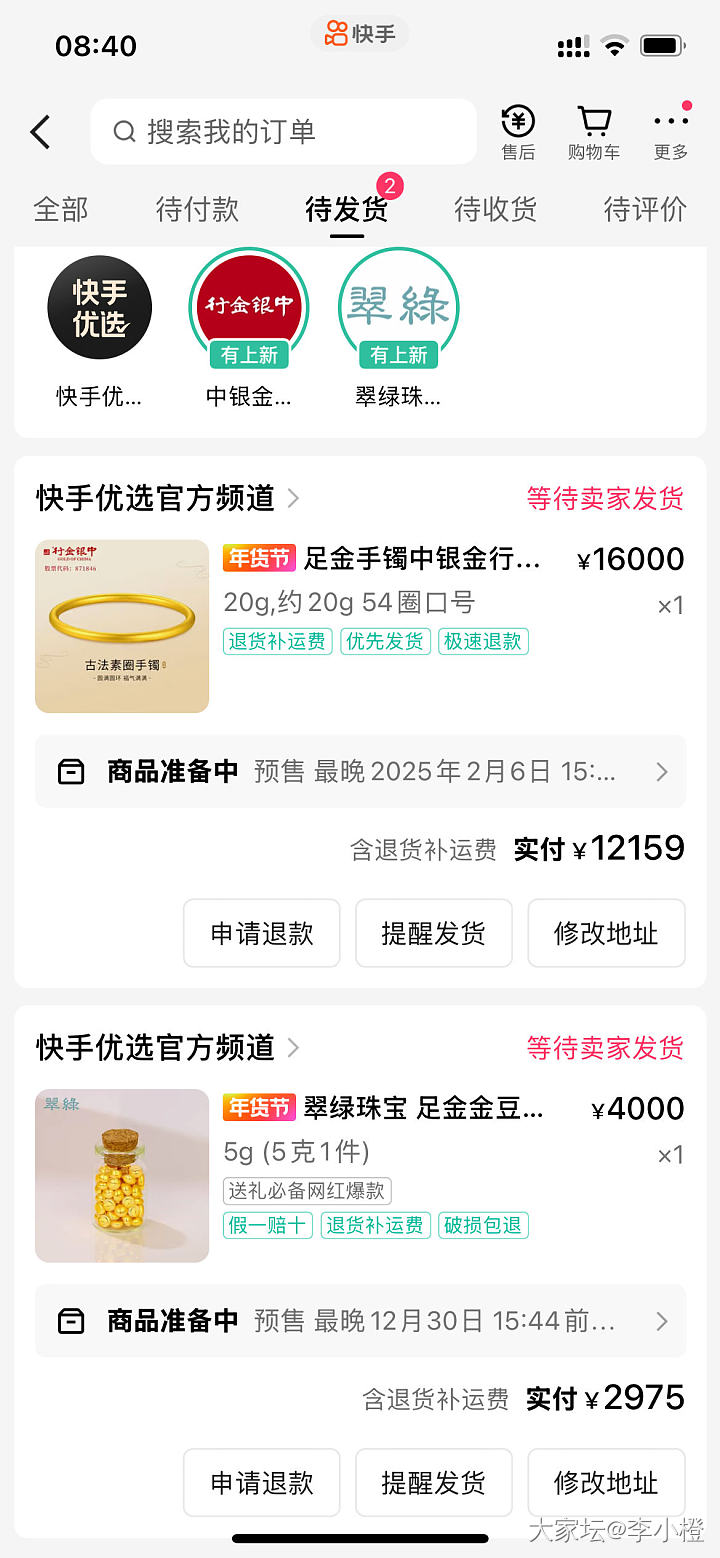Switch to the 待付款 tab

click(197, 209)
